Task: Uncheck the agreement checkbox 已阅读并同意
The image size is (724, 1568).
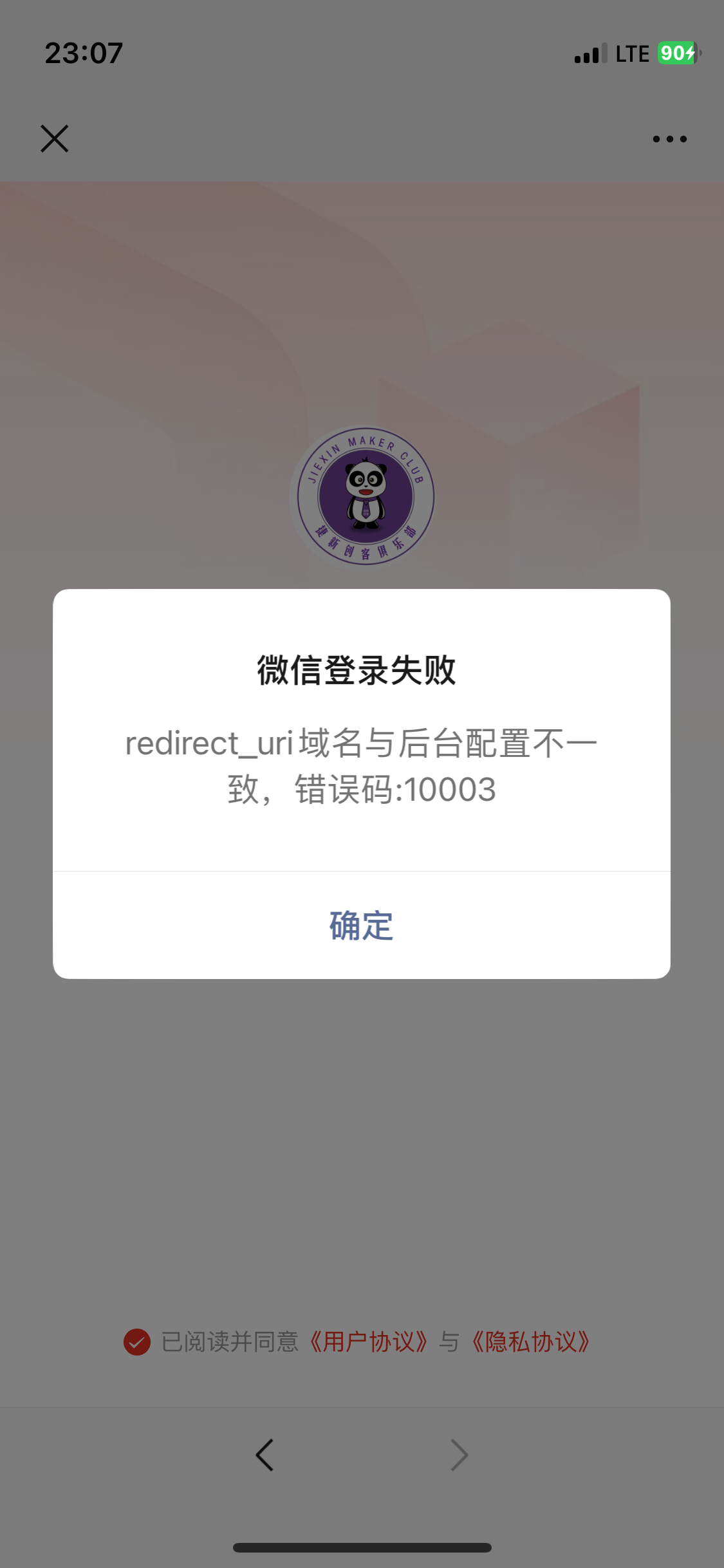Action: [137, 1342]
